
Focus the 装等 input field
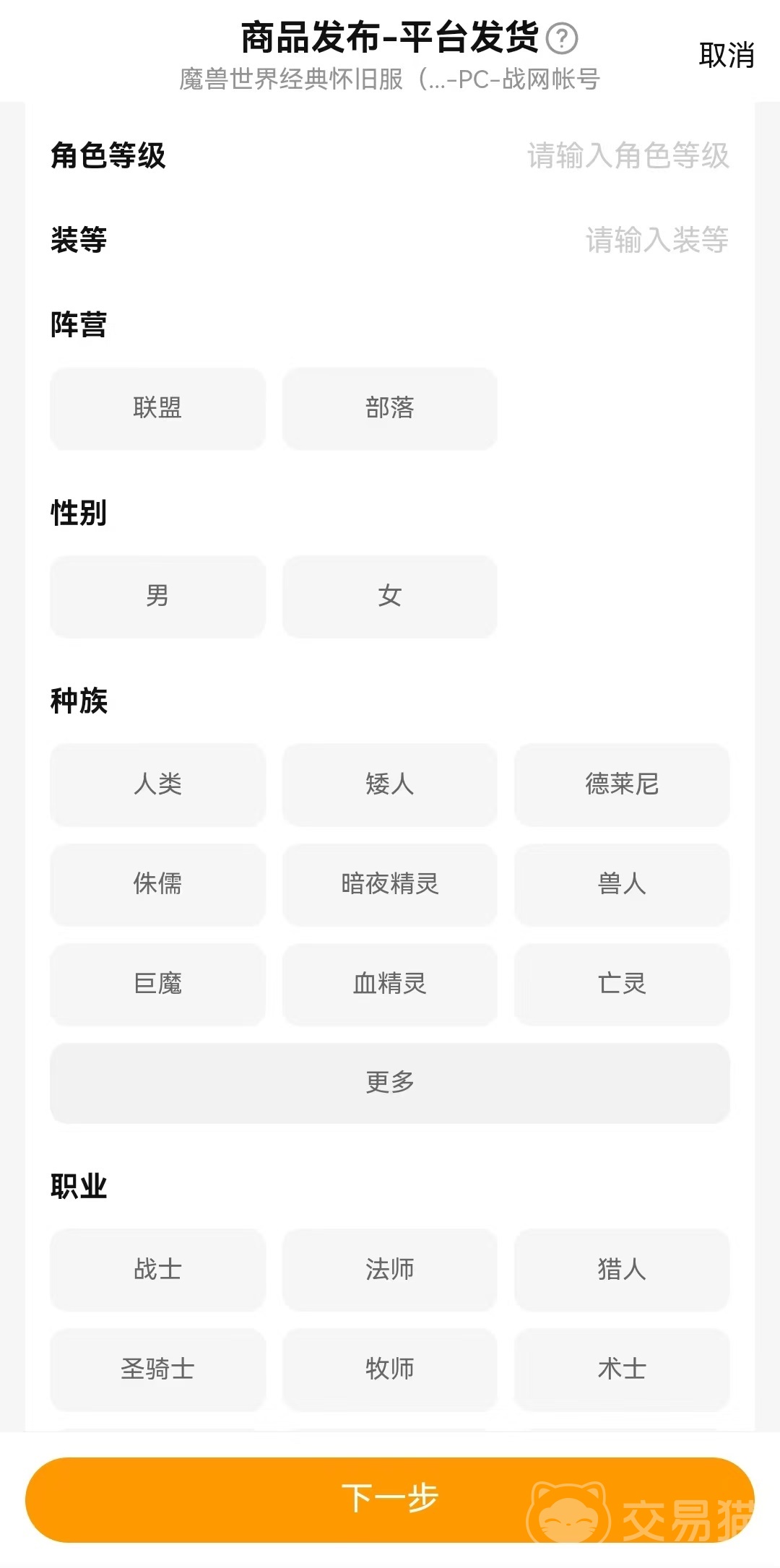[x=656, y=240]
